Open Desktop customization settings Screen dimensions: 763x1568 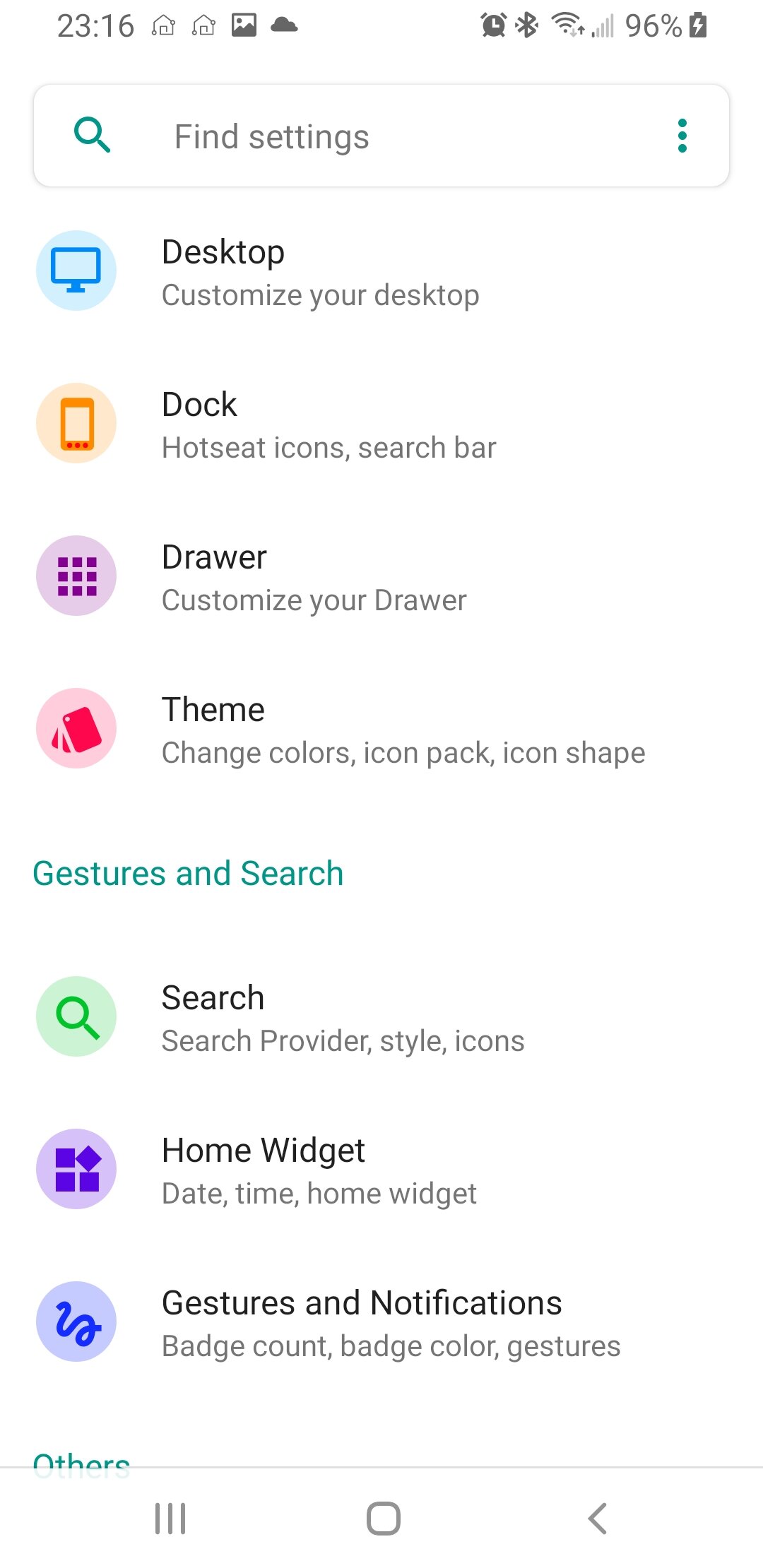pyautogui.click(x=381, y=271)
